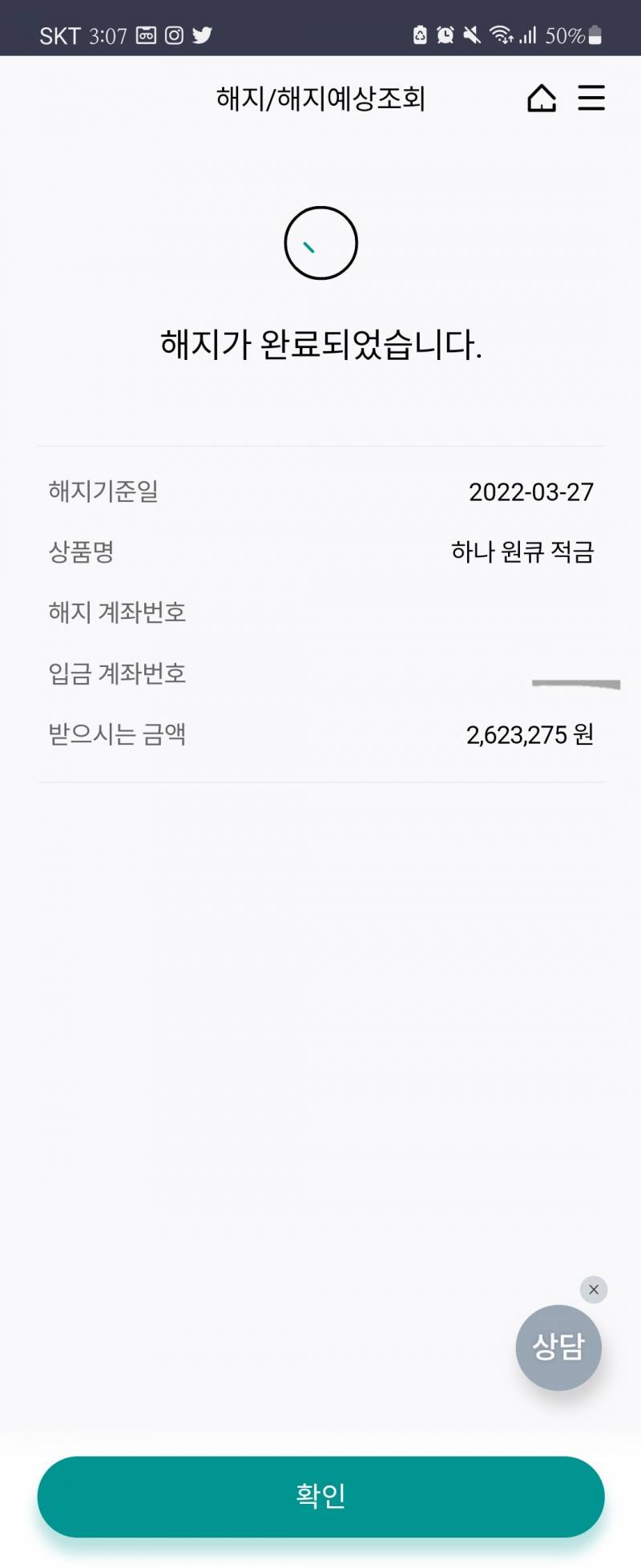641x1568 pixels.
Task: Select the 받으시는 금액 amount 2,623,275 원
Action: click(x=530, y=735)
